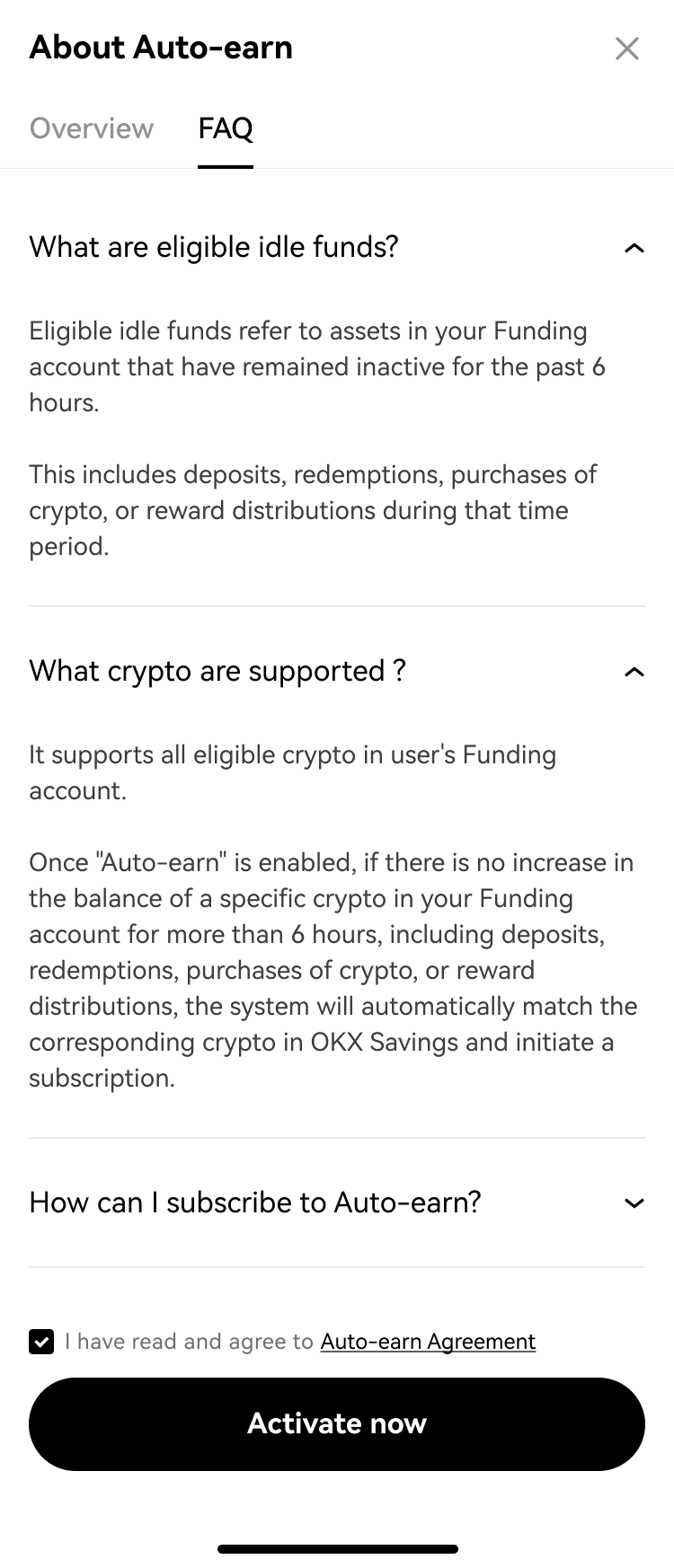Close the About Auto-earn sheet
674x1568 pixels.
626,48
